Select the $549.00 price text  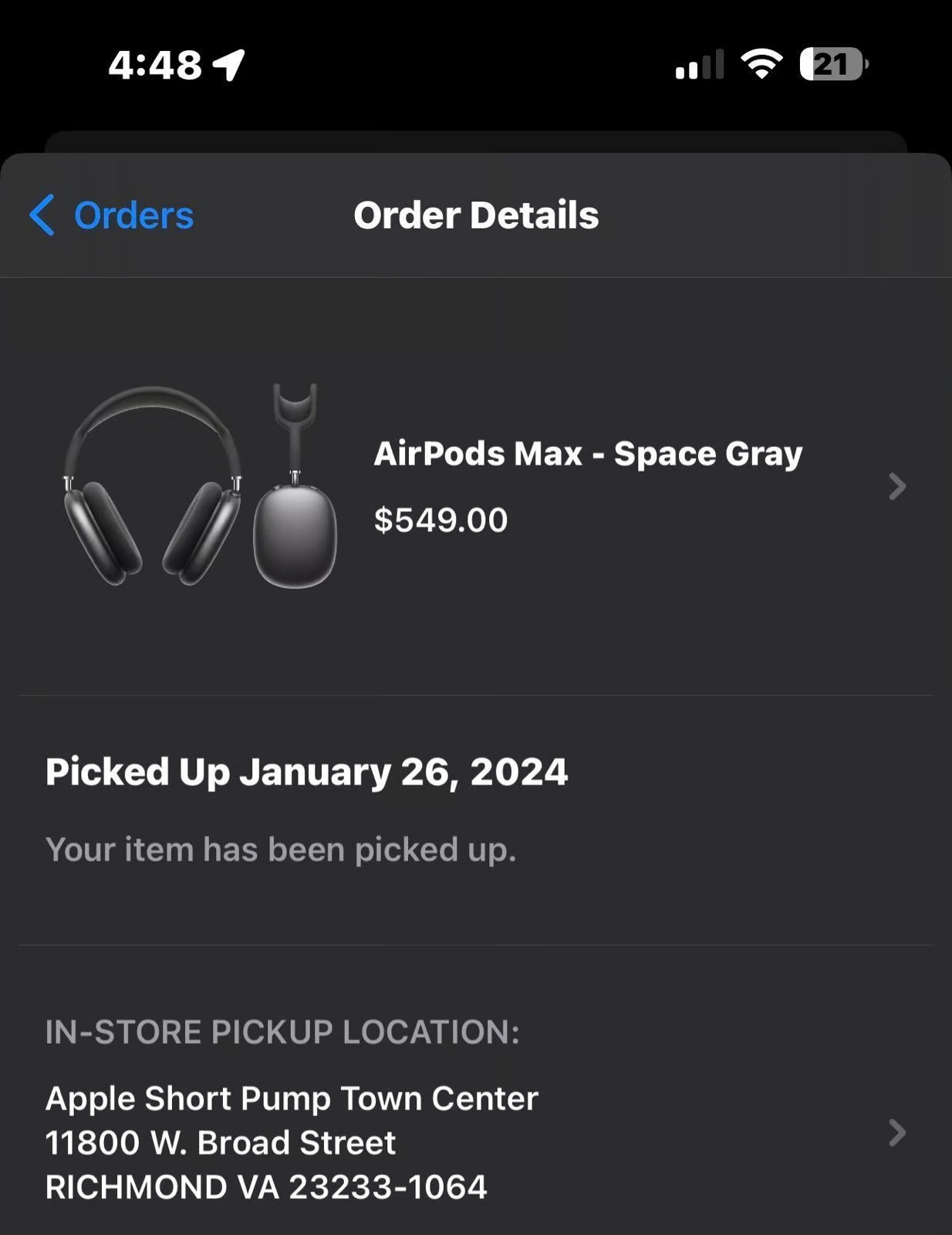(441, 519)
